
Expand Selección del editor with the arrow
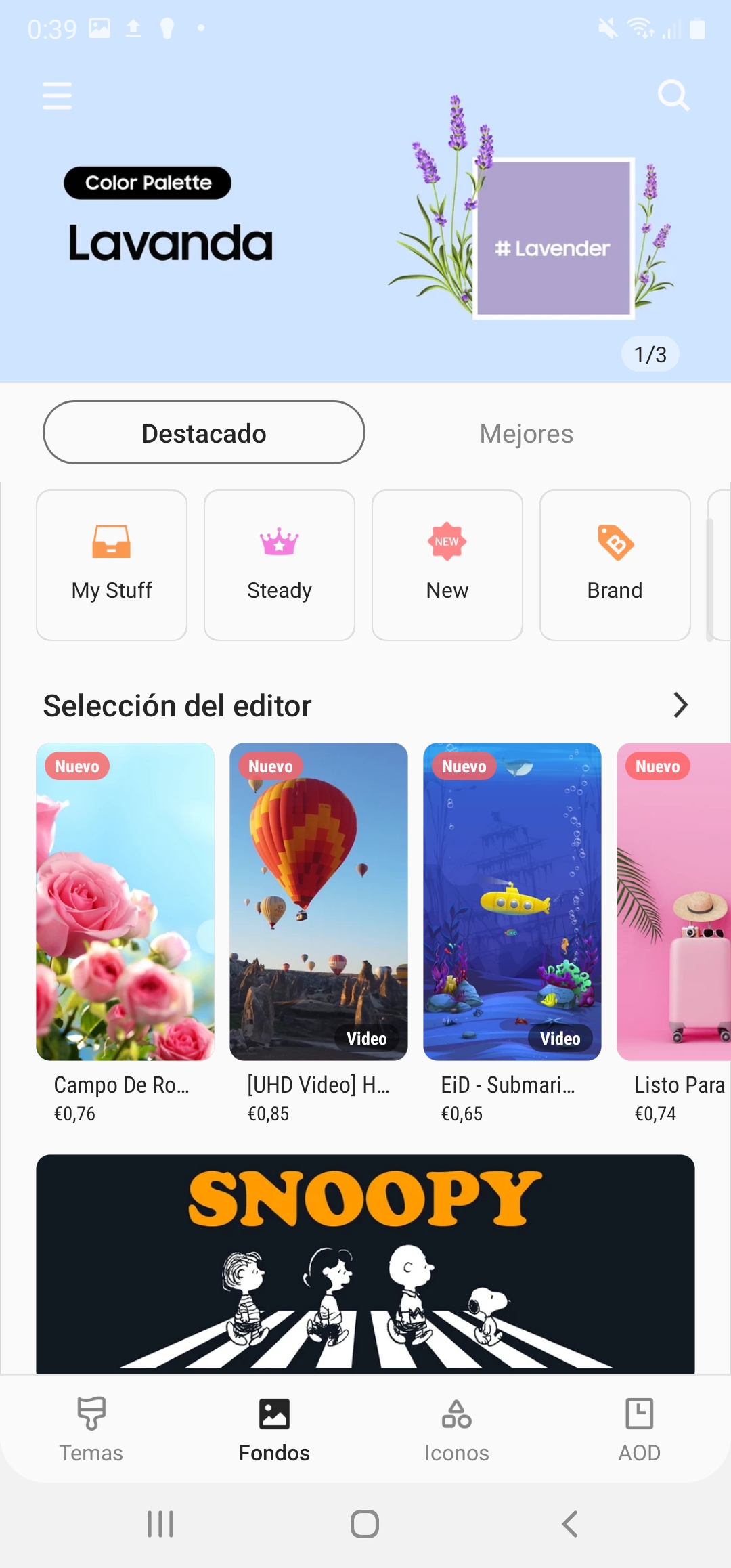681,705
